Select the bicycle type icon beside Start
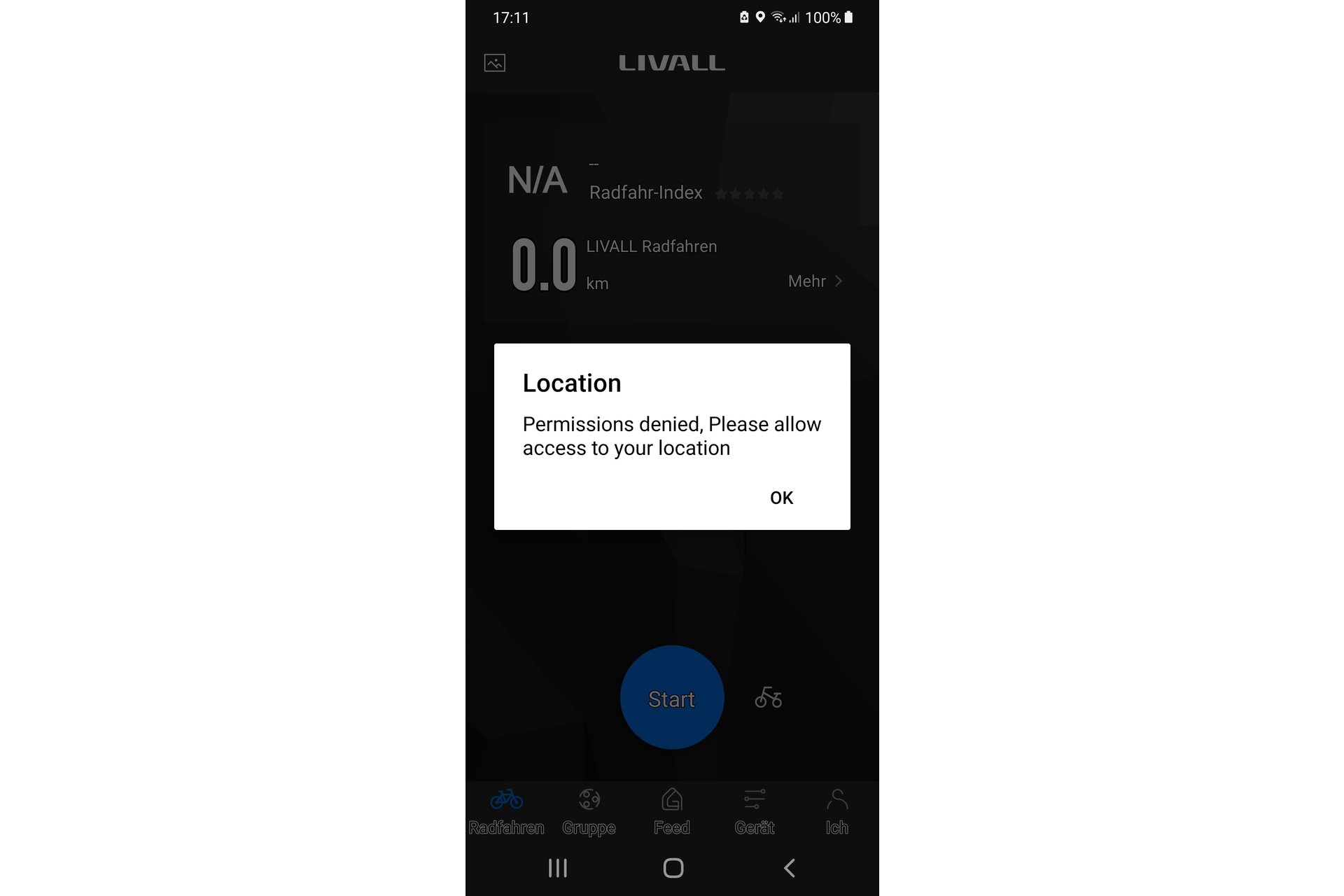The image size is (1344, 896). 768,697
